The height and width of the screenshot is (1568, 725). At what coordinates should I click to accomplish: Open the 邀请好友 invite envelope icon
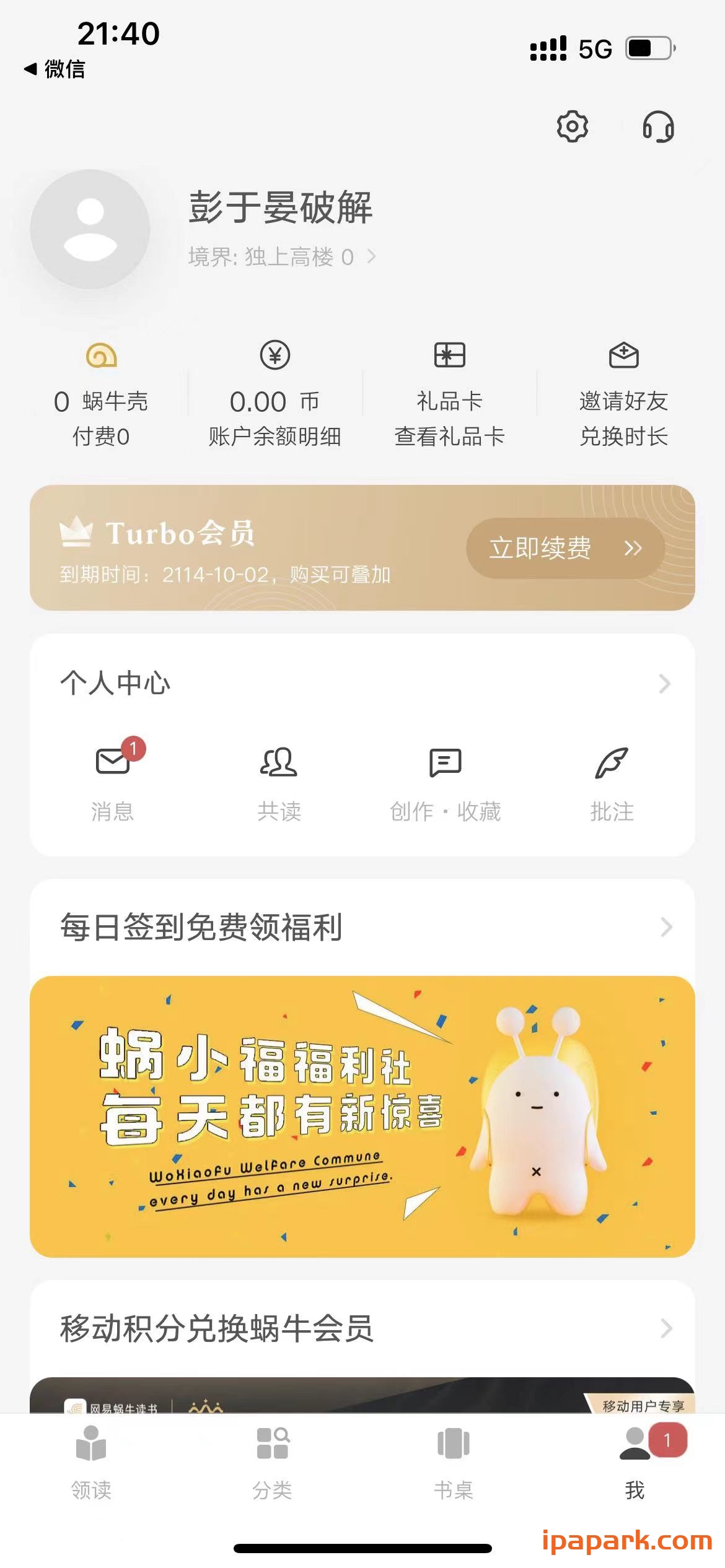tap(624, 356)
